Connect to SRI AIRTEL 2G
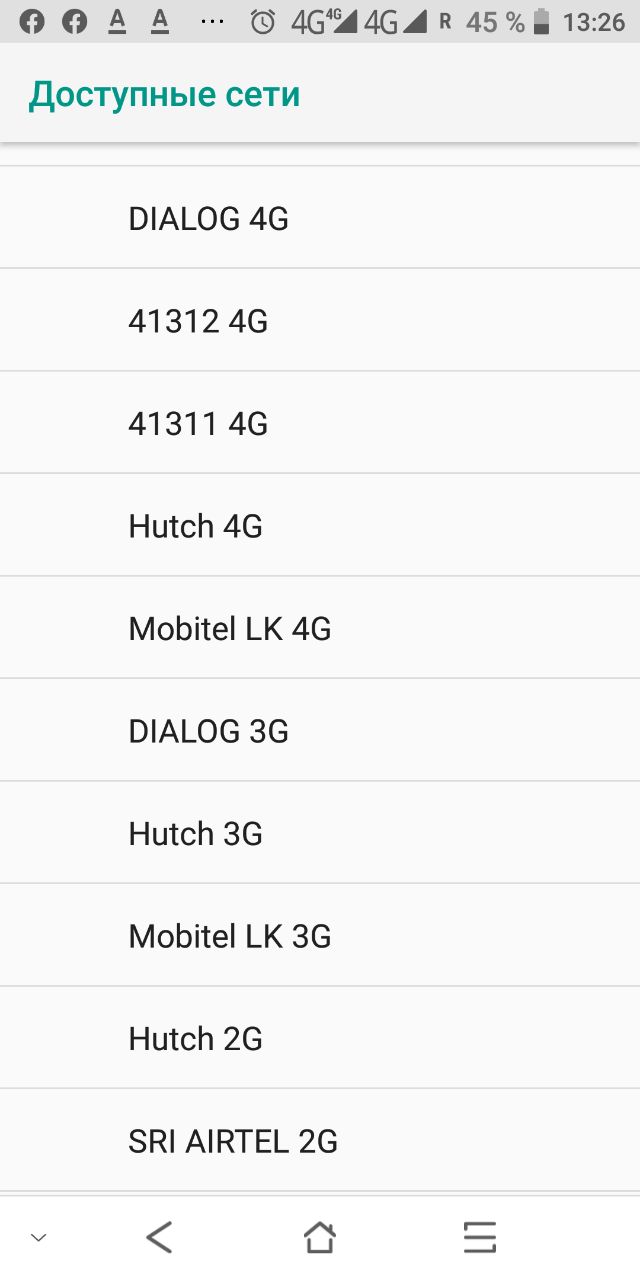Viewport: 640px width, 1280px height. [x=320, y=1141]
